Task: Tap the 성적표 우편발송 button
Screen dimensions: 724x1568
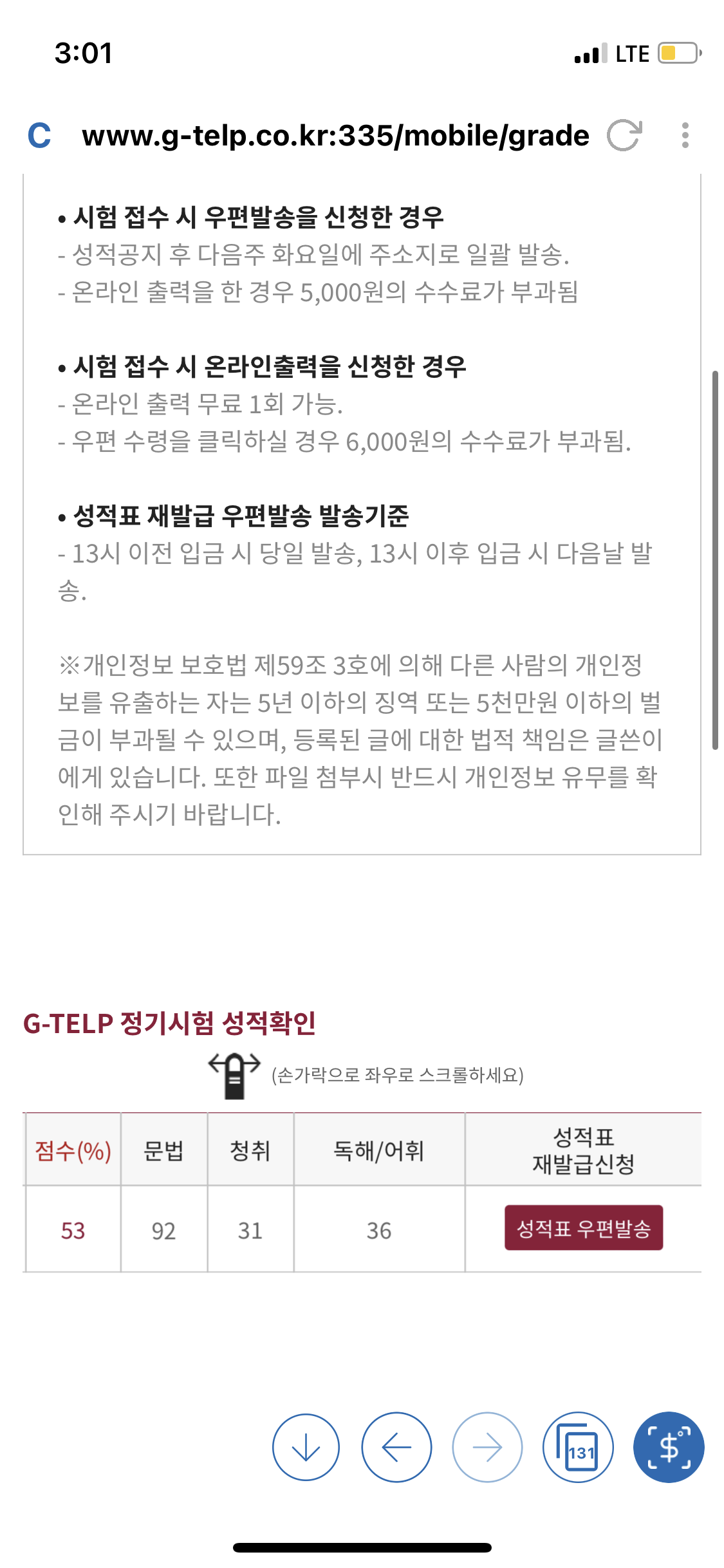Action: point(583,1228)
